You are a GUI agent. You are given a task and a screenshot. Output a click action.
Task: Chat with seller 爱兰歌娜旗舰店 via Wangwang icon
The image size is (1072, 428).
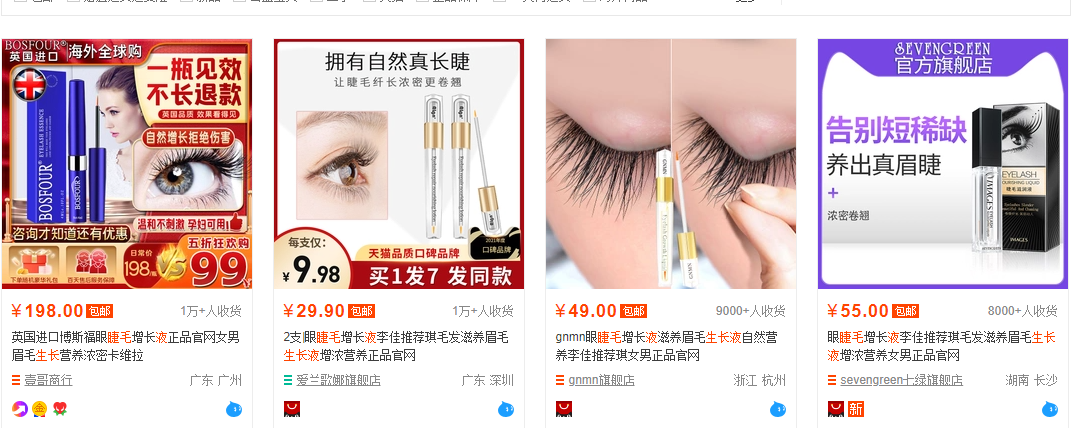pos(506,409)
